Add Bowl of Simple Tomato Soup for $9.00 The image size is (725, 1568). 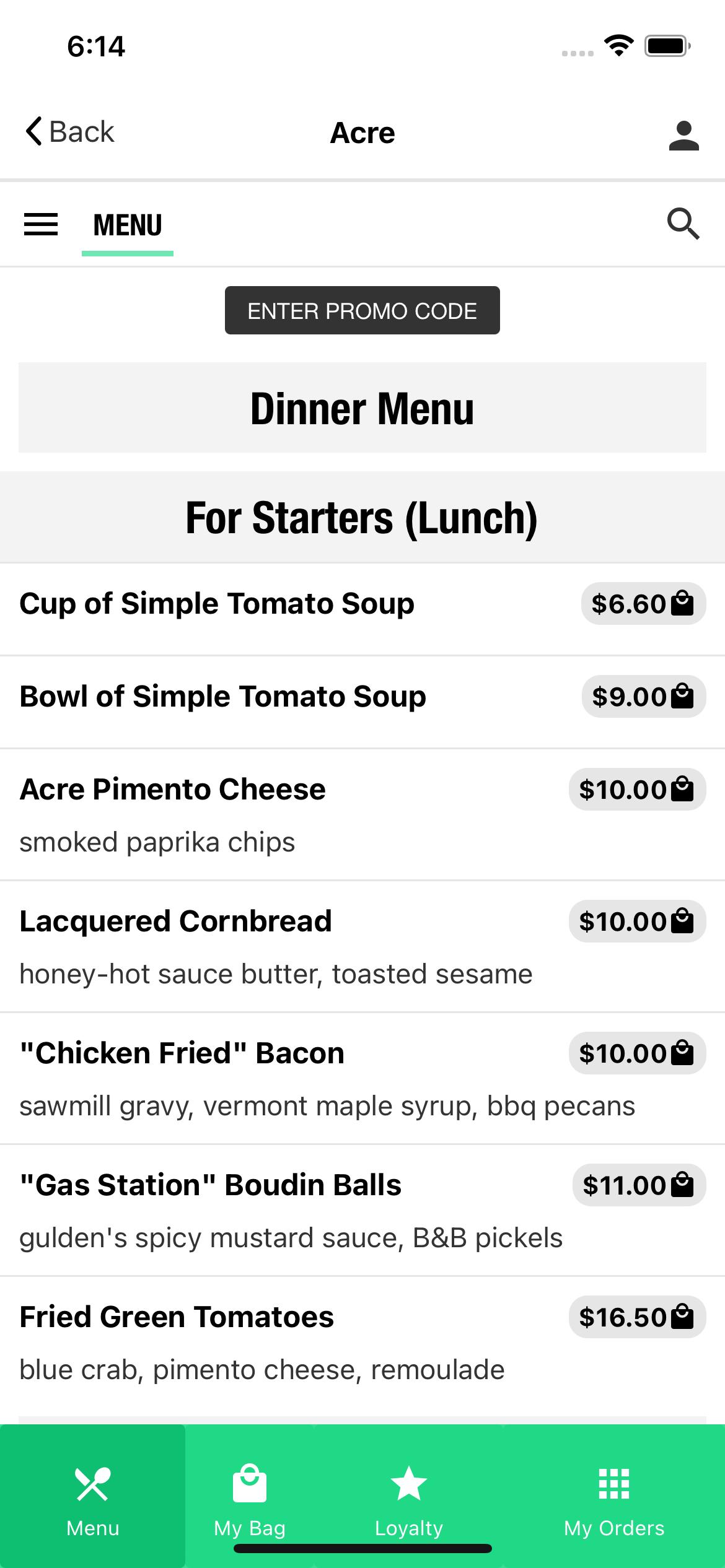click(643, 697)
